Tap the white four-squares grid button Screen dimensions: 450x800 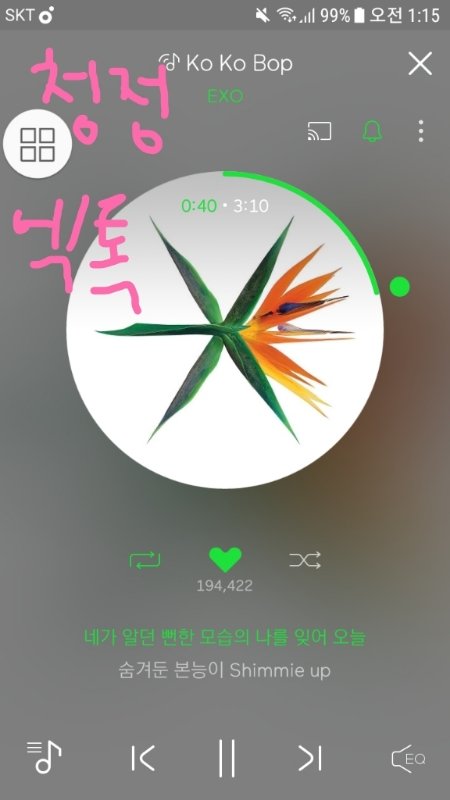[37, 144]
